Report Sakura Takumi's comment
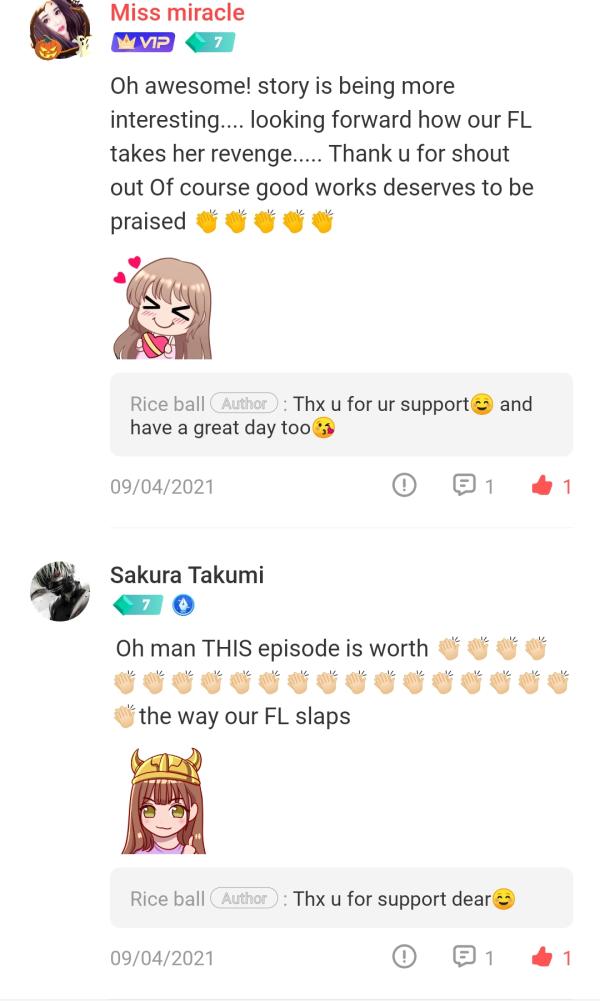 point(404,957)
